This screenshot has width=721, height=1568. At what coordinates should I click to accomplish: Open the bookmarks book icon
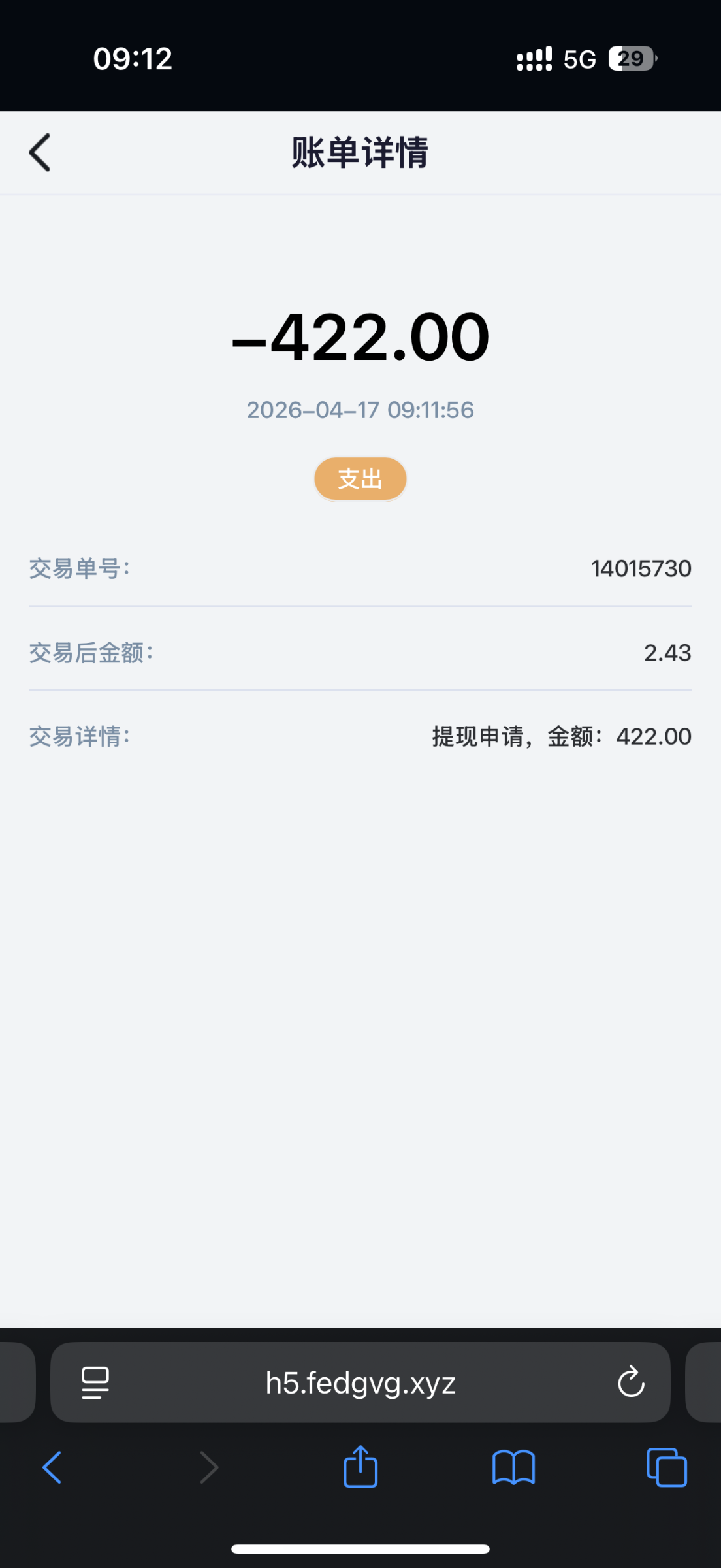[x=513, y=1467]
